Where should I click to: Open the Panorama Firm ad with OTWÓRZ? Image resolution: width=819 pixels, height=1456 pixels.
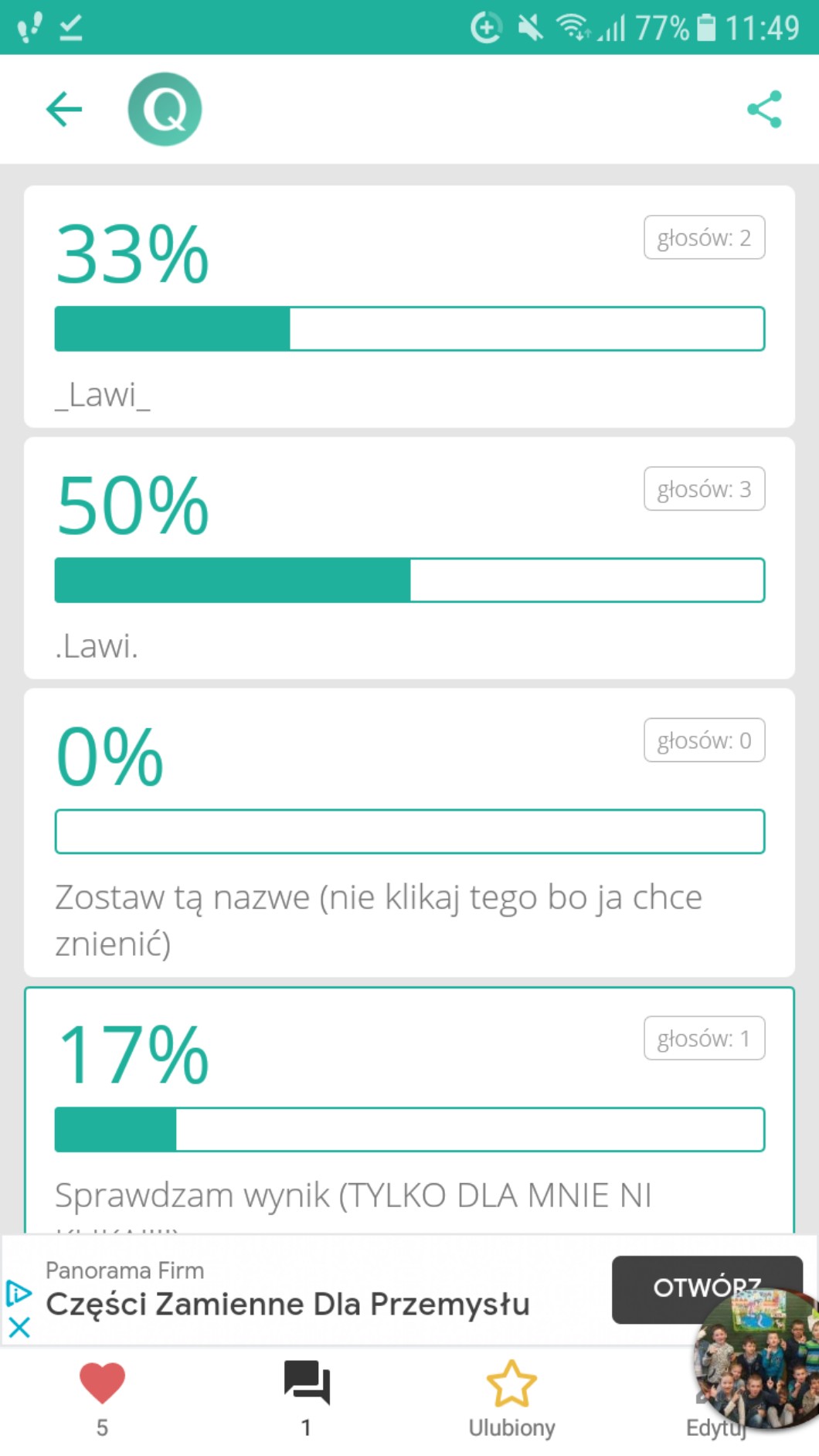coord(706,1289)
